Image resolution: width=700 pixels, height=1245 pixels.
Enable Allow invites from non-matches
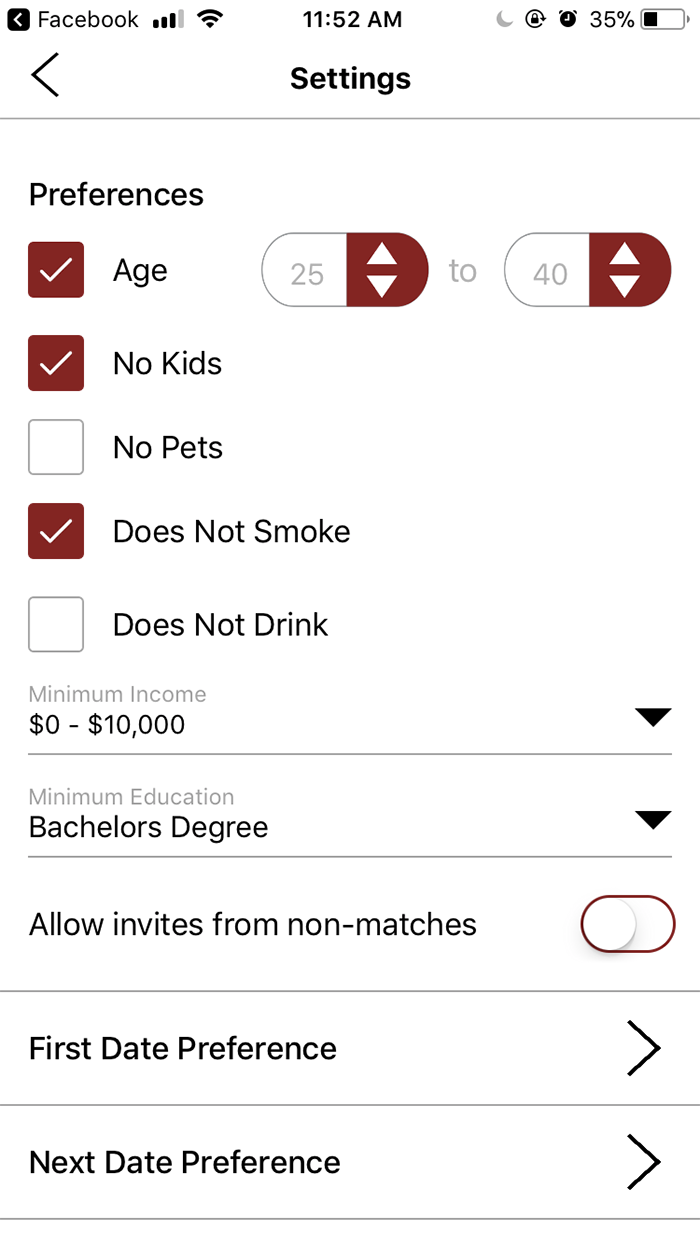pyautogui.click(x=628, y=924)
